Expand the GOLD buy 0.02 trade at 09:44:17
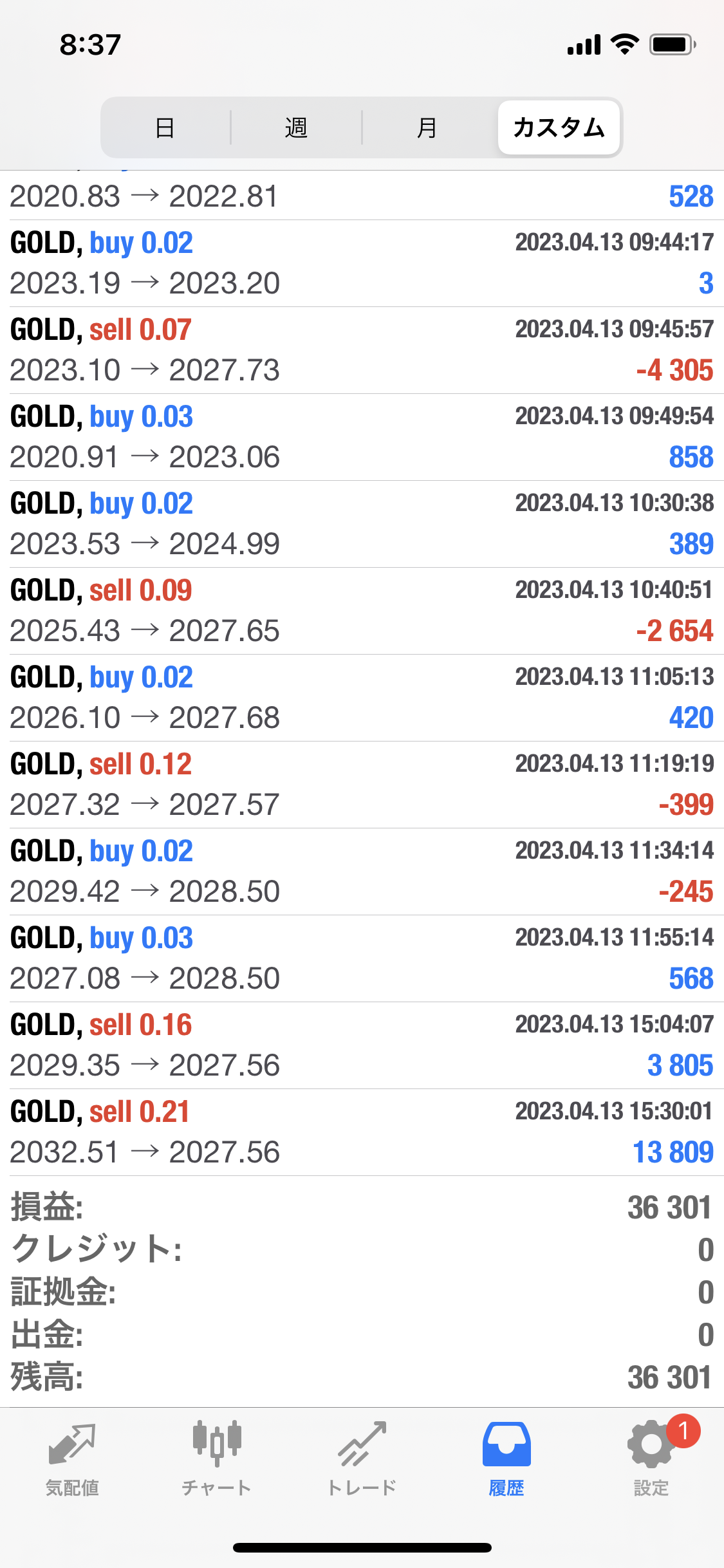Viewport: 724px width, 1568px height. [362, 263]
